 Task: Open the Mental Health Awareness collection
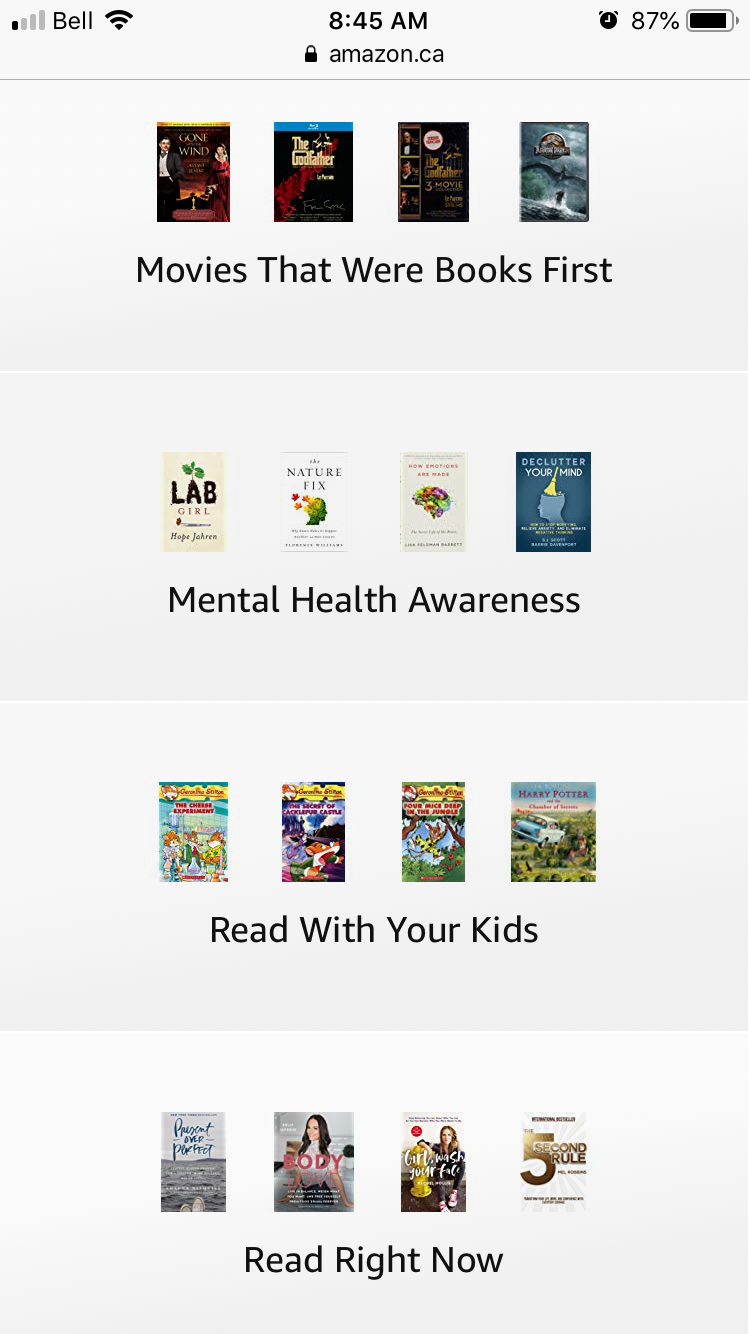click(374, 600)
